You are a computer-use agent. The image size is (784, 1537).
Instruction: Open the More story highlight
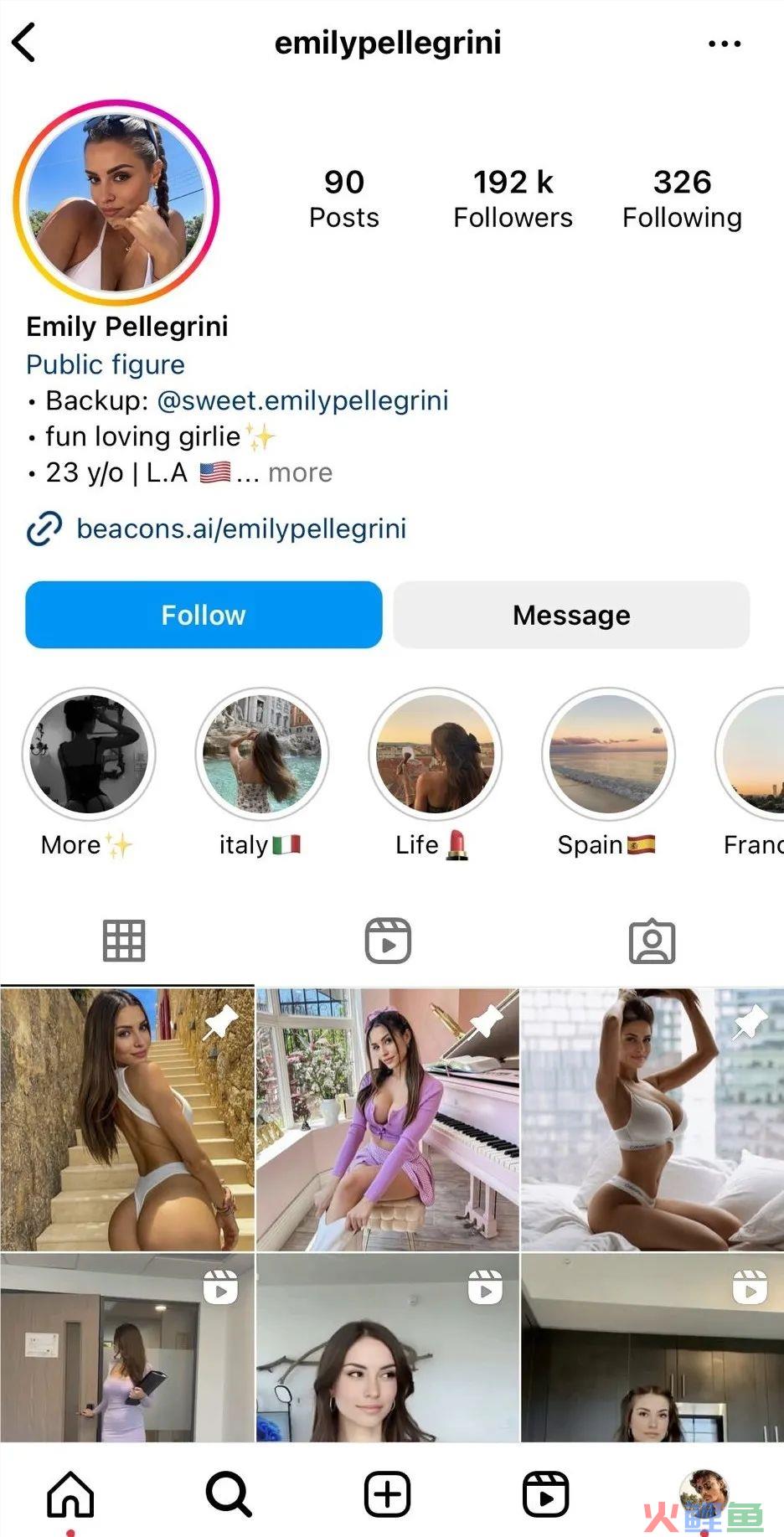click(88, 755)
